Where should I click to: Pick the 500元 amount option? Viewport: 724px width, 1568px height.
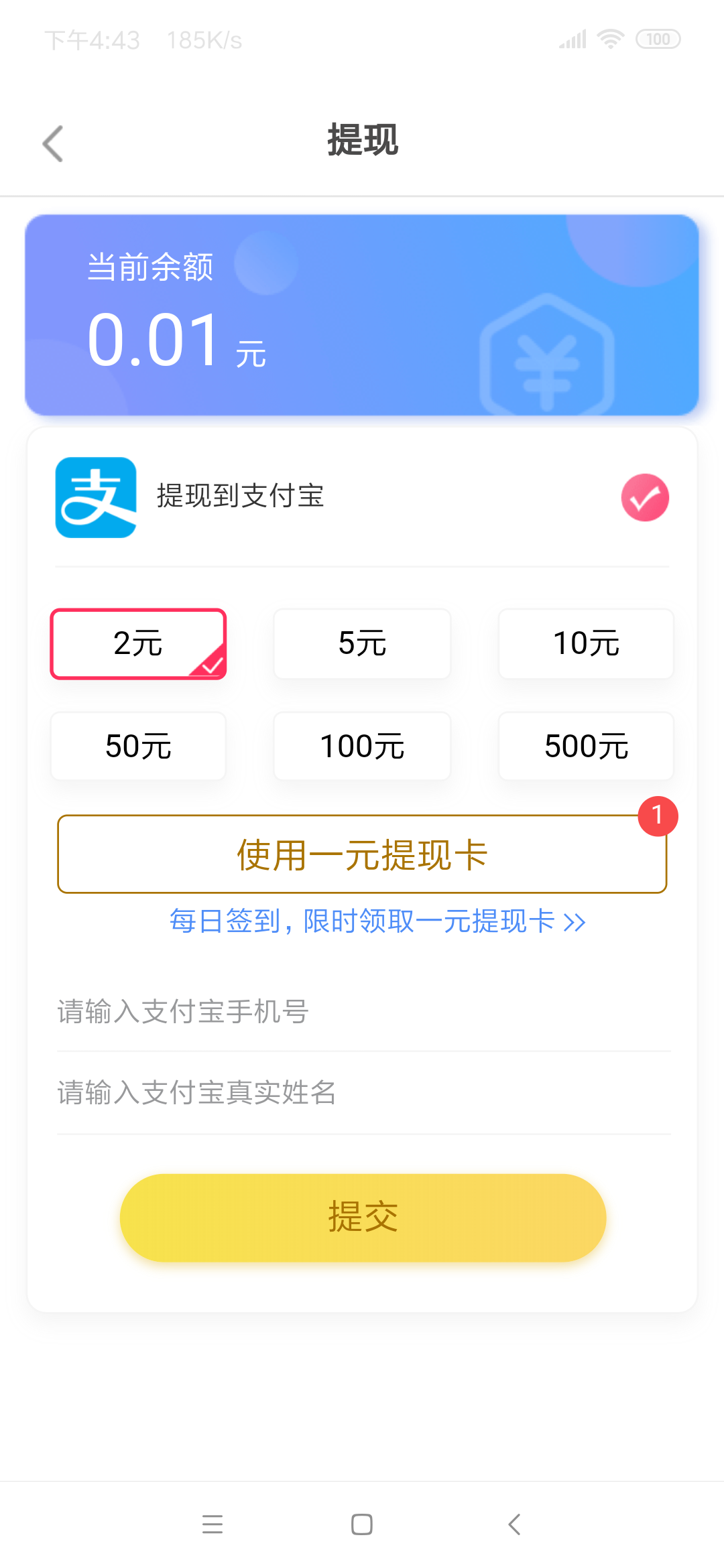[x=586, y=746]
